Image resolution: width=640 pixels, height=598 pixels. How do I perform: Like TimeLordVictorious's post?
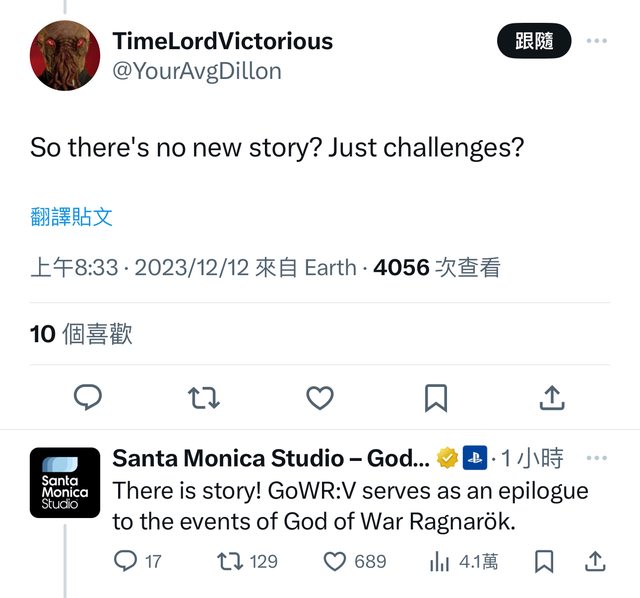click(x=319, y=398)
